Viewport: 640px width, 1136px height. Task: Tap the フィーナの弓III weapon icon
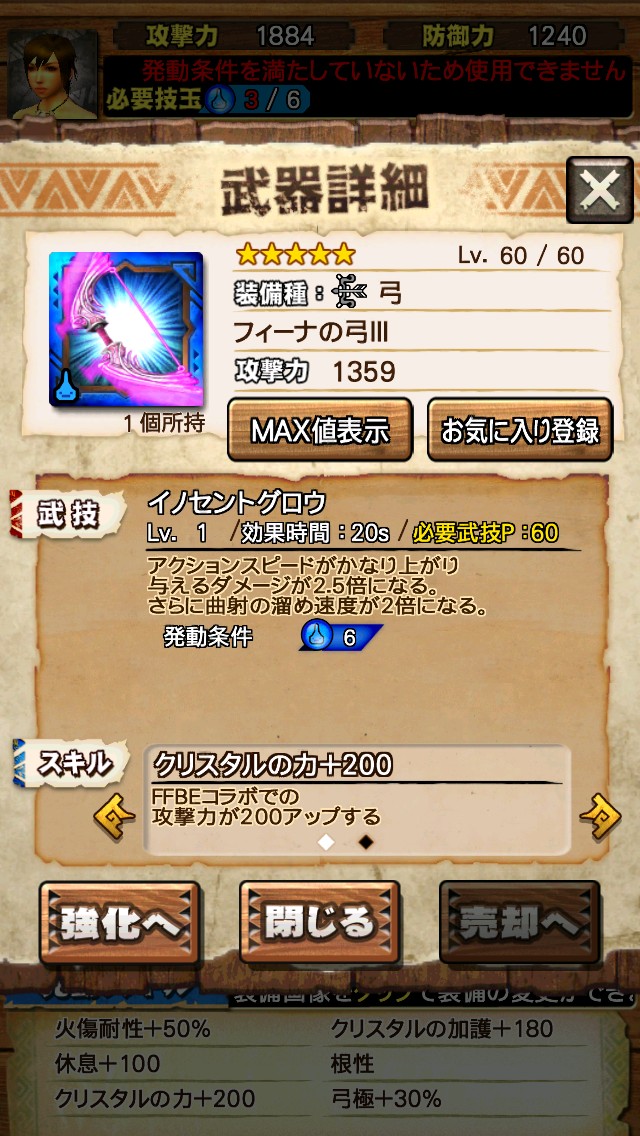tap(126, 330)
